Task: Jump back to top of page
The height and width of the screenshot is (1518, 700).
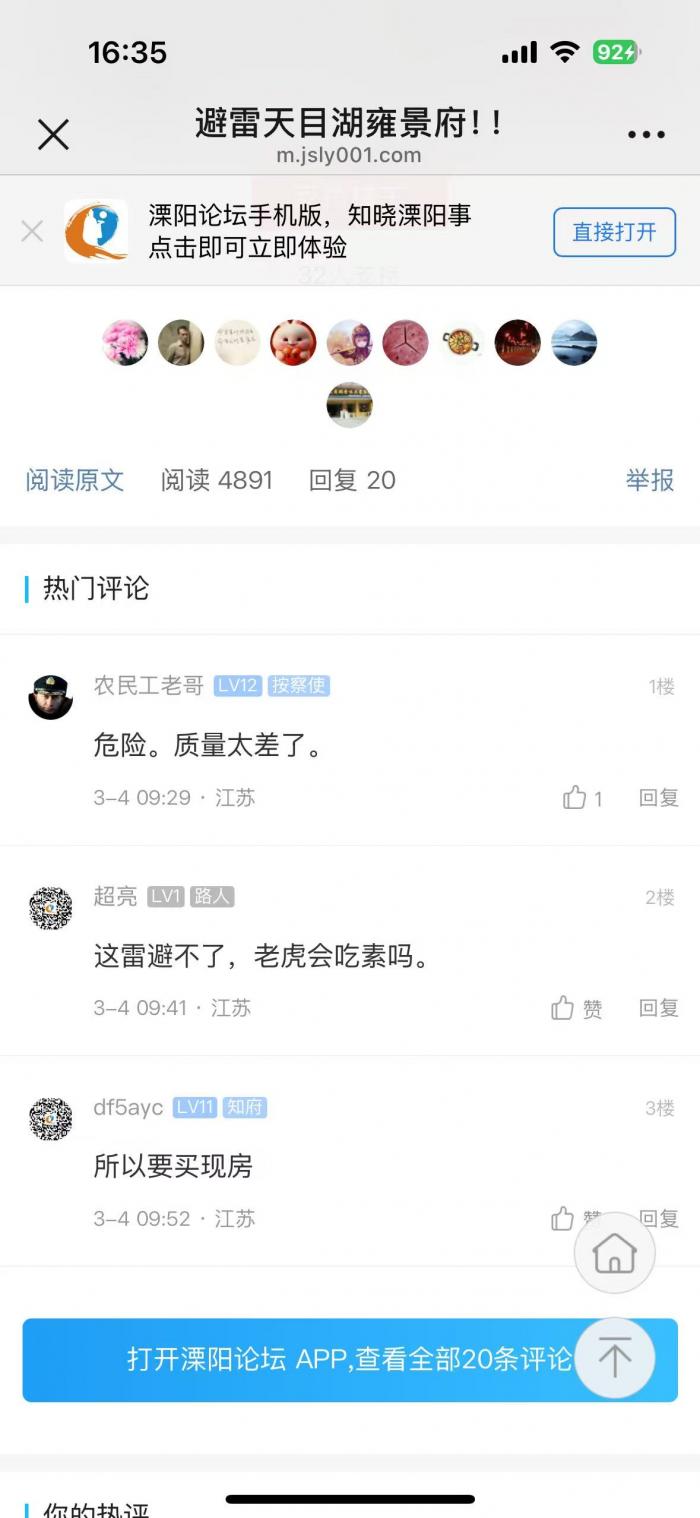Action: click(x=614, y=1358)
